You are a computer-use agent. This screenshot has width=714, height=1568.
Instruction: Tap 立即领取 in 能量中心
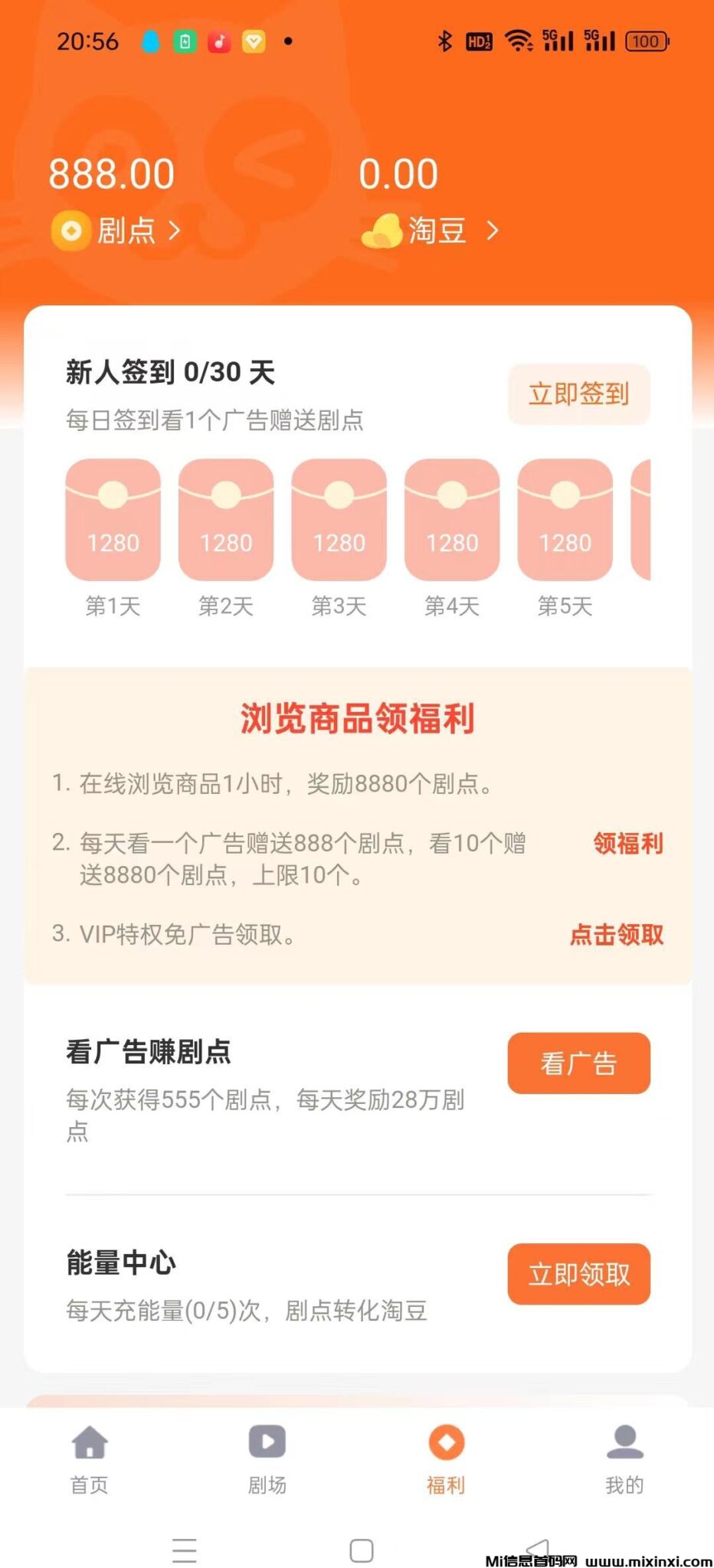(578, 1274)
